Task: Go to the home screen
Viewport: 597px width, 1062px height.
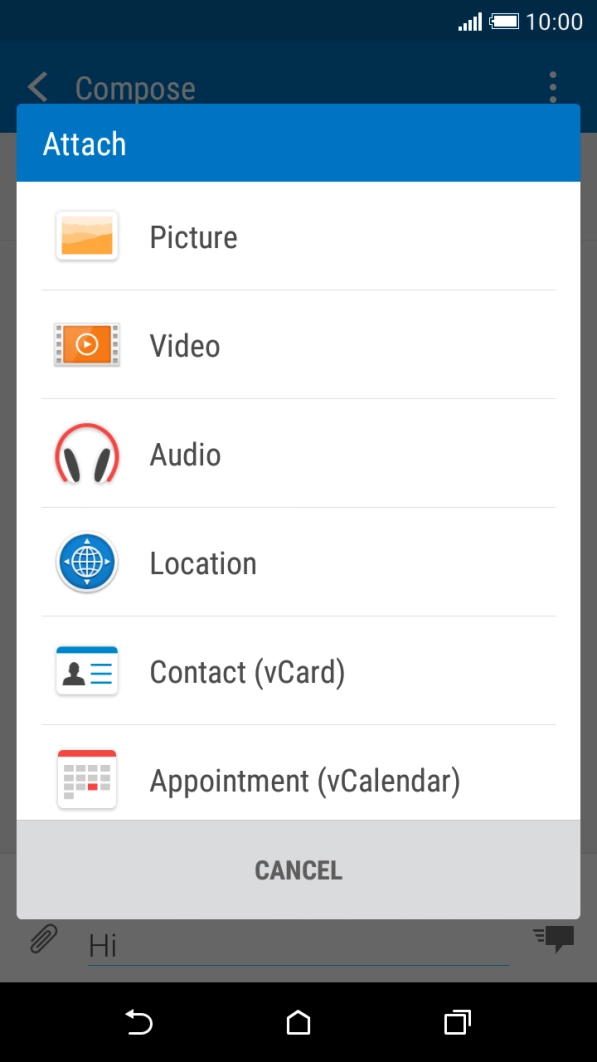Action: point(298,1022)
